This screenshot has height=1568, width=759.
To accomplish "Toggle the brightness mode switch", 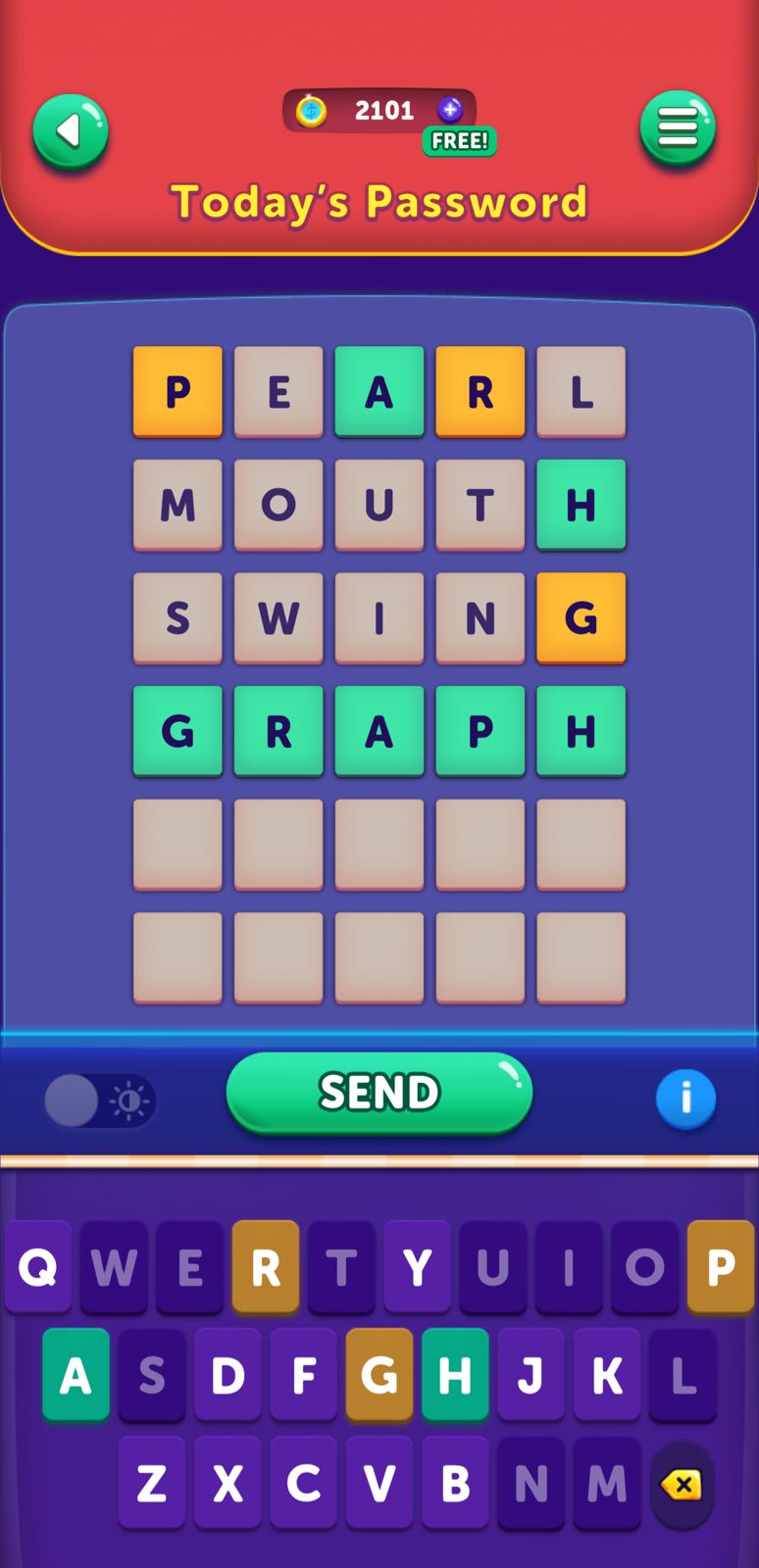I will (x=99, y=1101).
